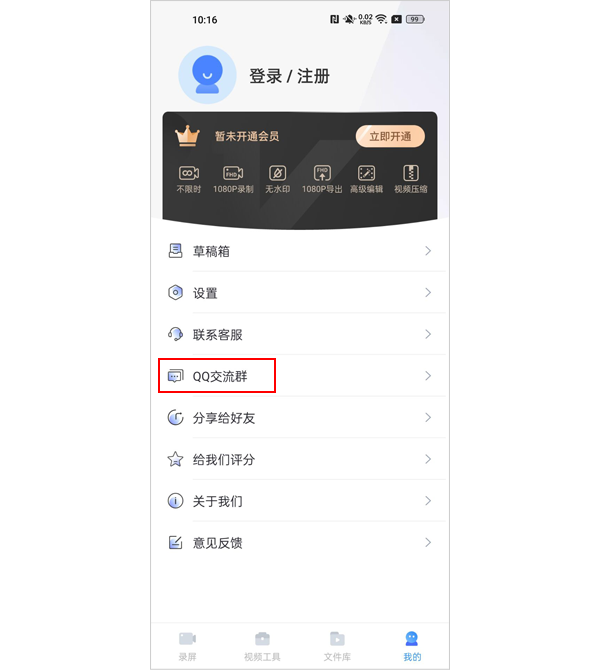Viewport: 600px width, 670px height.
Task: Tap the 登录 / 注册 login text
Action: [289, 76]
